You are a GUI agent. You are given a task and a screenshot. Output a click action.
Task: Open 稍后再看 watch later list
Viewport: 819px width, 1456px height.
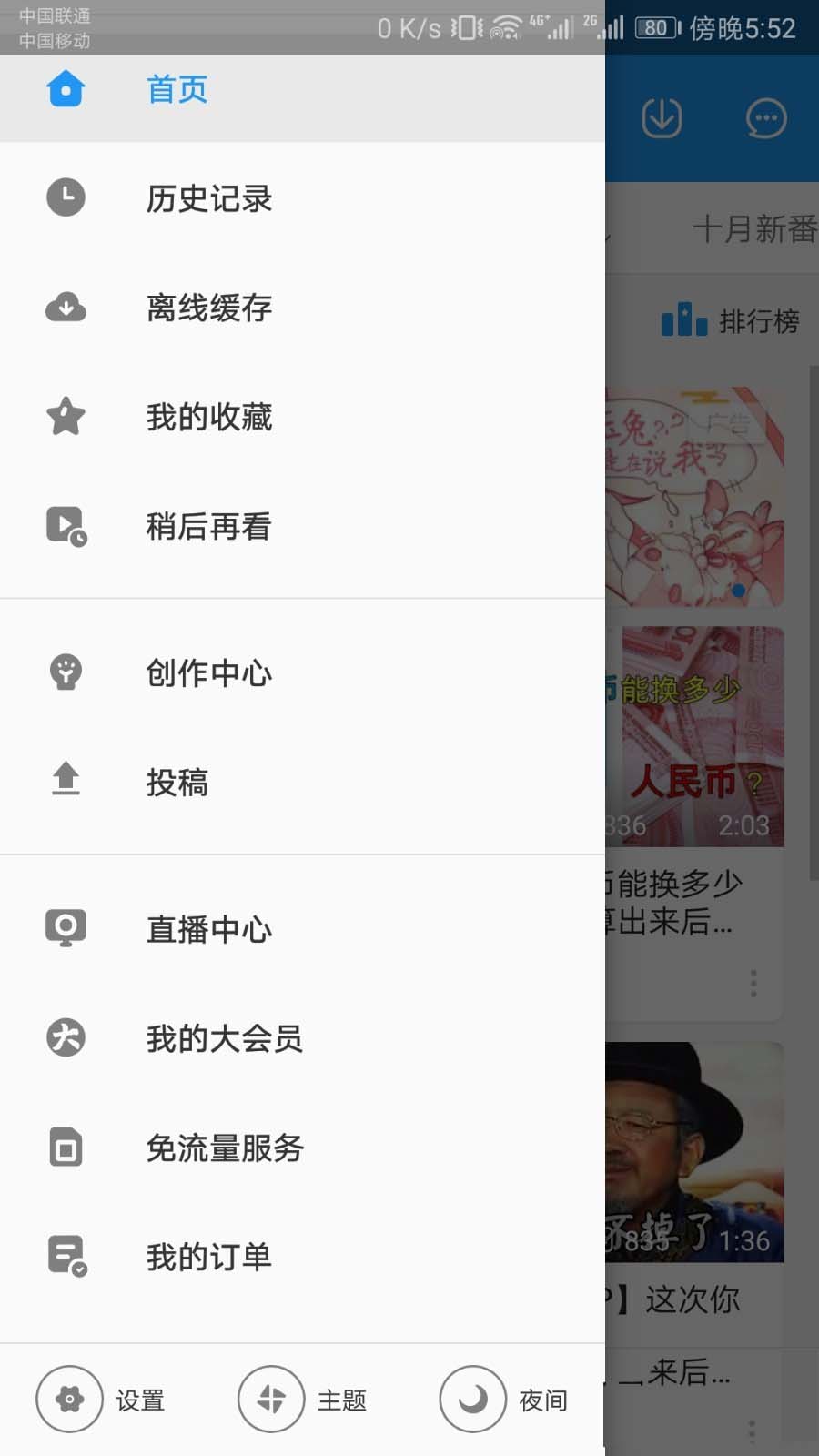coord(209,526)
